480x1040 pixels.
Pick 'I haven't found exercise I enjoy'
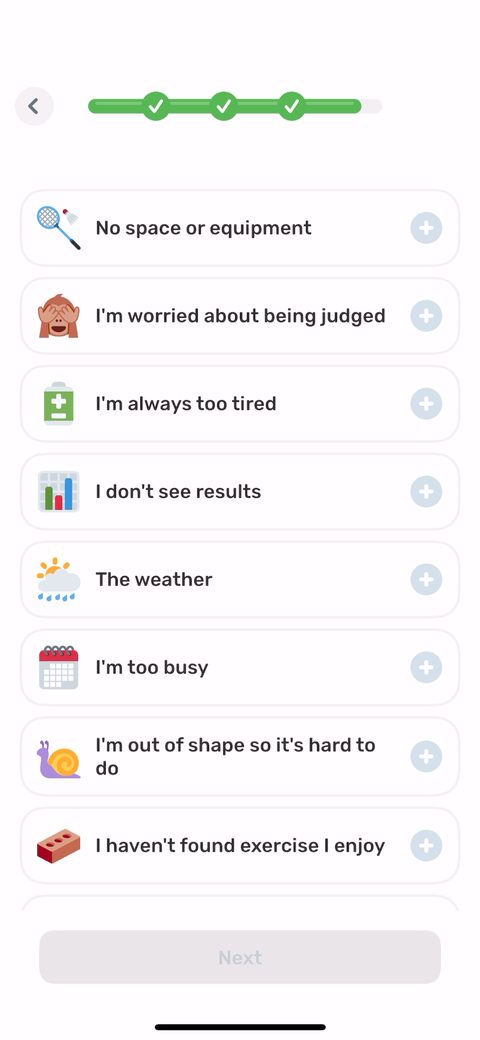tap(240, 846)
